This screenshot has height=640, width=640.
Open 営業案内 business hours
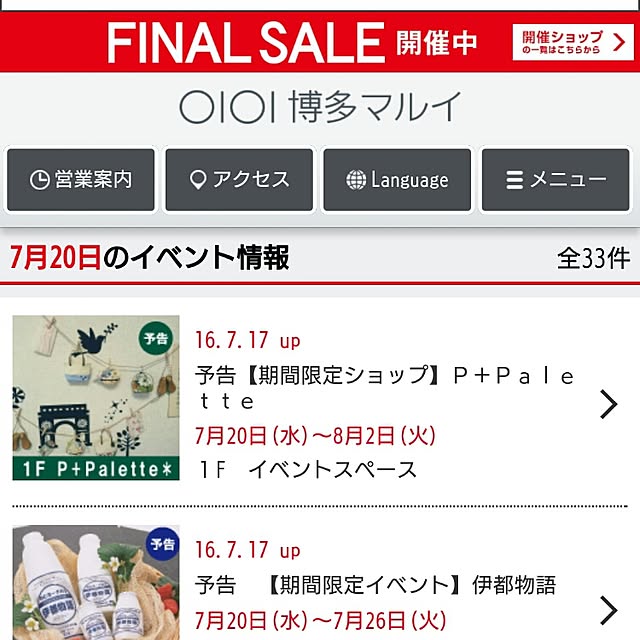pos(81,180)
